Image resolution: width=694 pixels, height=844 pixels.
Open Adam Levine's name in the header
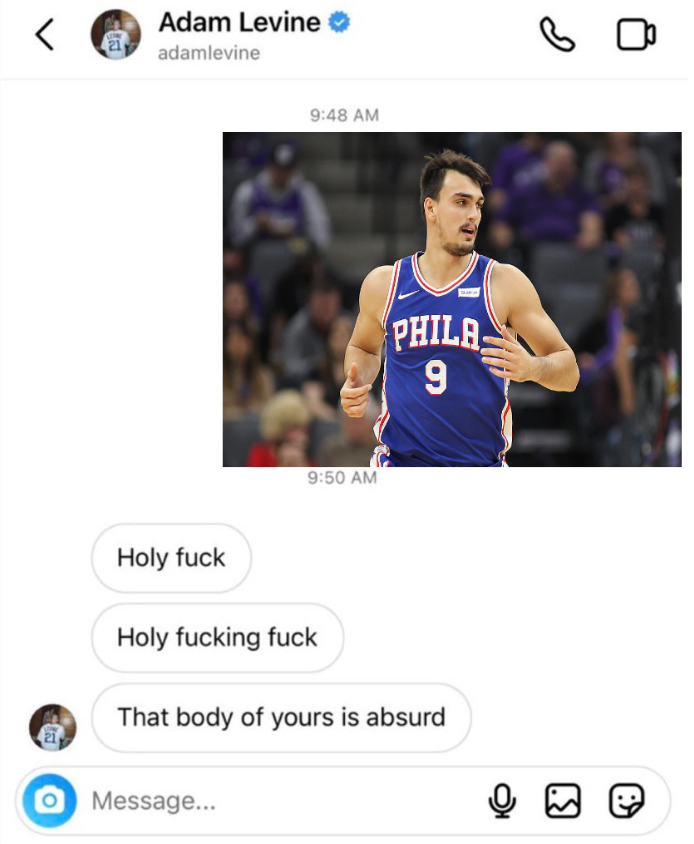[239, 23]
